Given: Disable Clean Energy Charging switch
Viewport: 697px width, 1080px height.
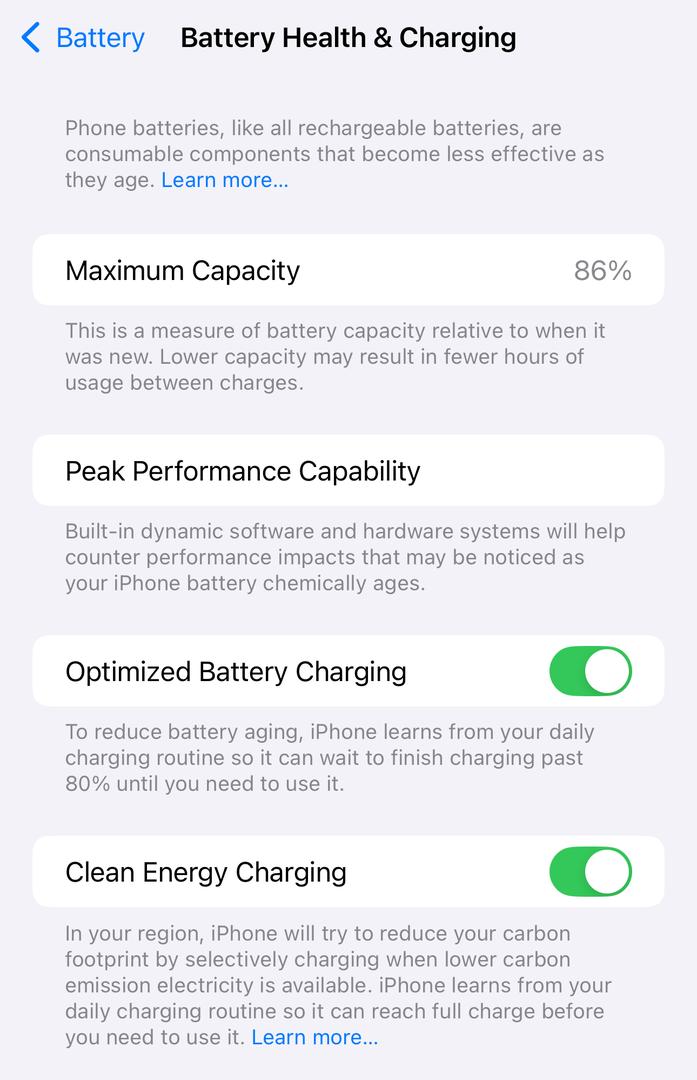Looking at the screenshot, I should [x=590, y=872].
